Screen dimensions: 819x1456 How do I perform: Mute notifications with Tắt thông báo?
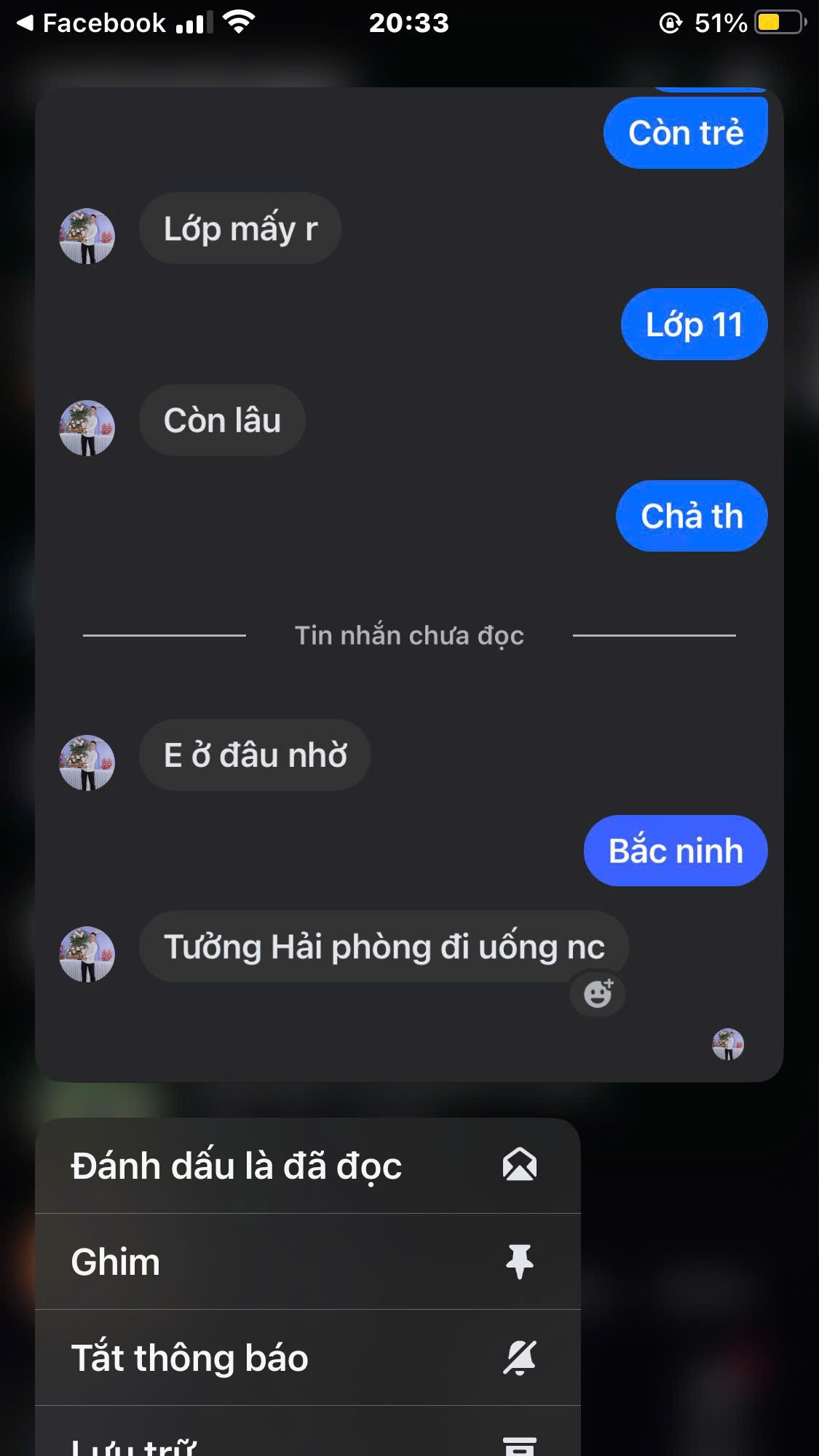(x=307, y=1358)
